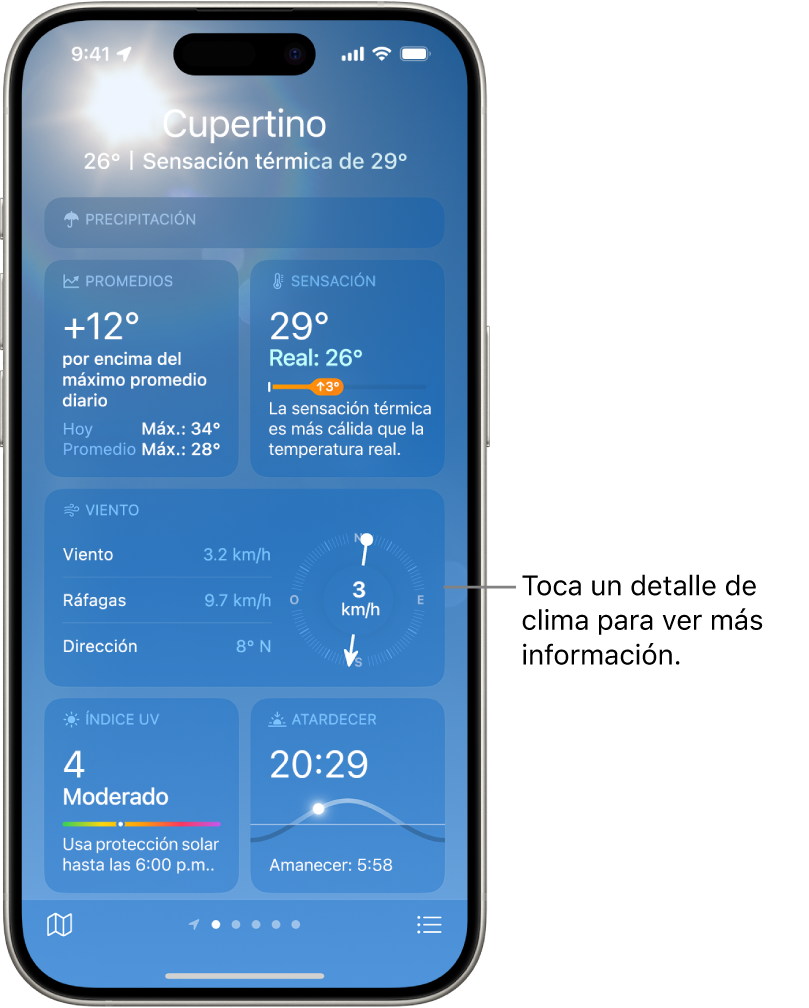Open the Índice UV card
Image resolution: width=809 pixels, height=1008 pixels.
141,795
